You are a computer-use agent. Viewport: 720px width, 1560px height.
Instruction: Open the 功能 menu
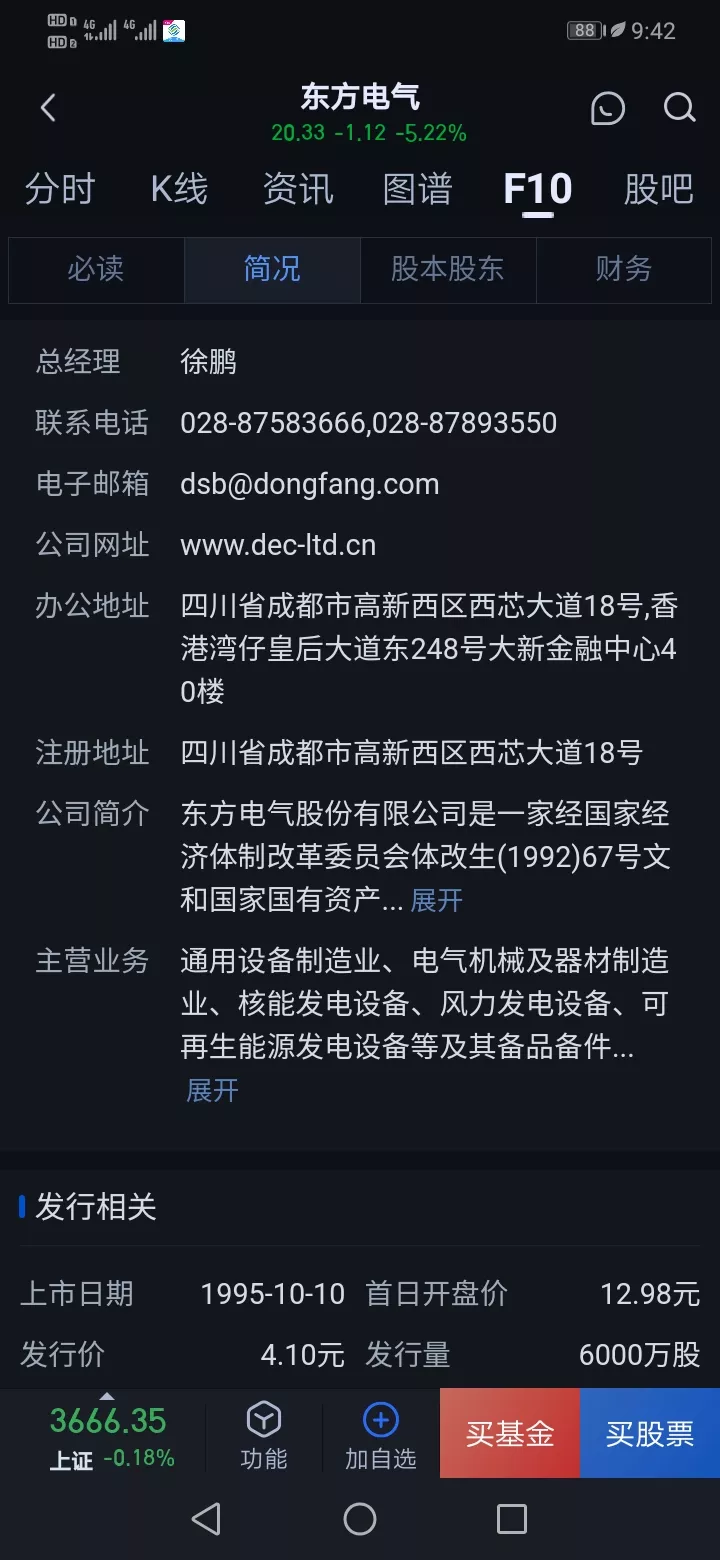pos(264,1435)
